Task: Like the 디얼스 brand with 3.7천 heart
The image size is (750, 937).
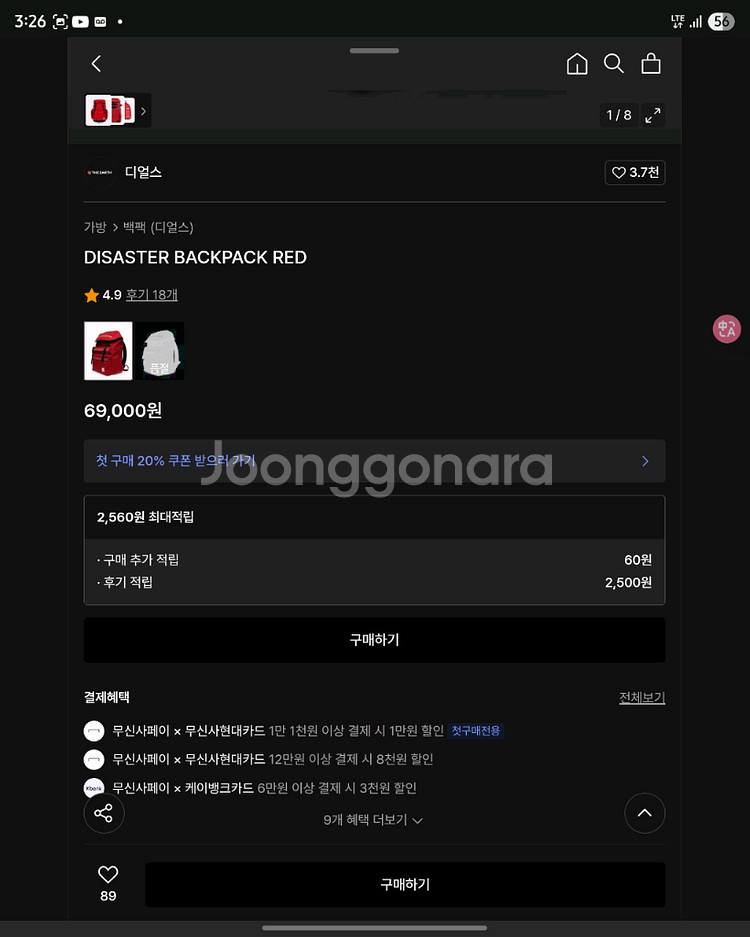Action: (635, 172)
